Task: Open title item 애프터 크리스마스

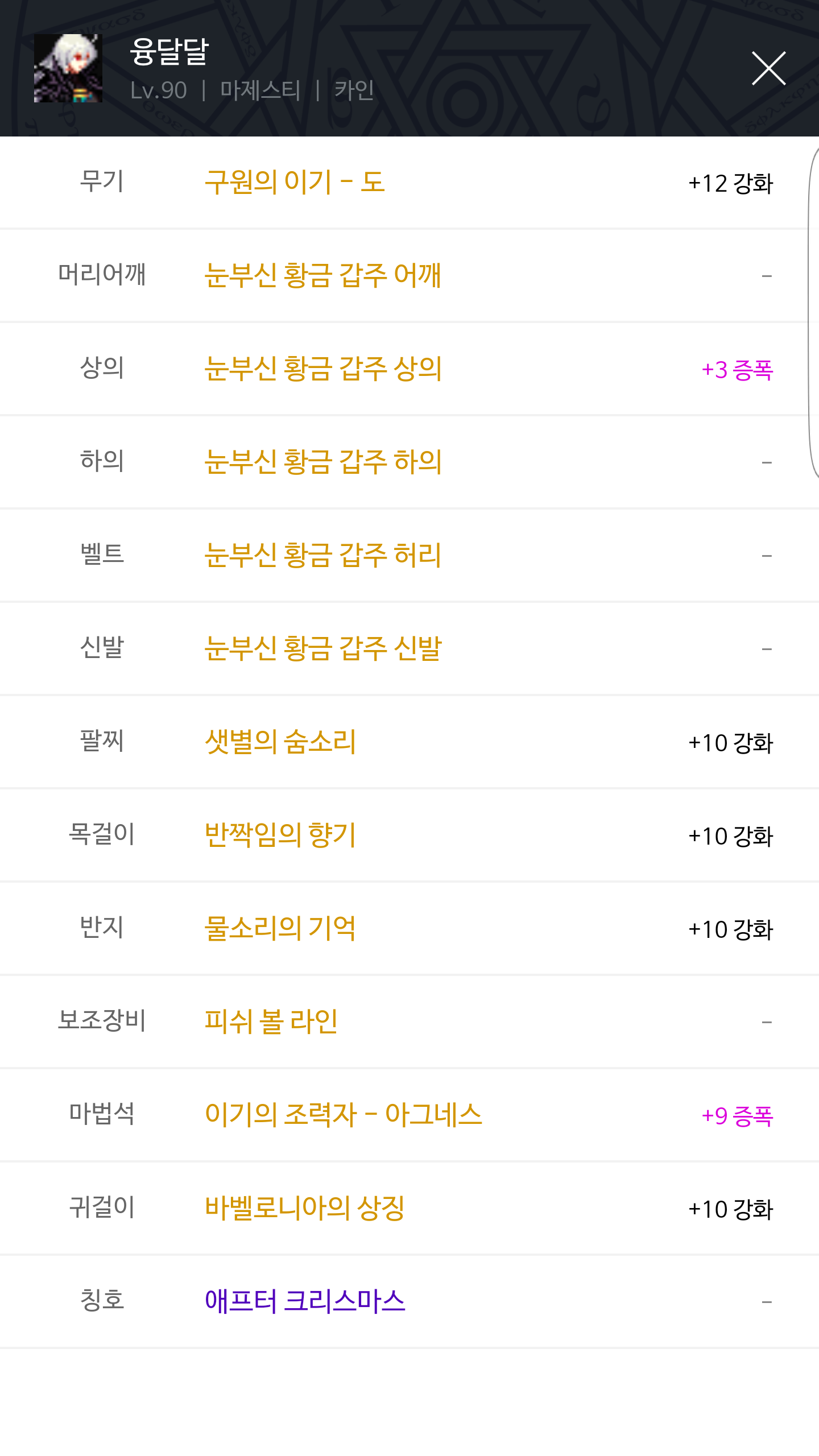Action: coord(305,1302)
